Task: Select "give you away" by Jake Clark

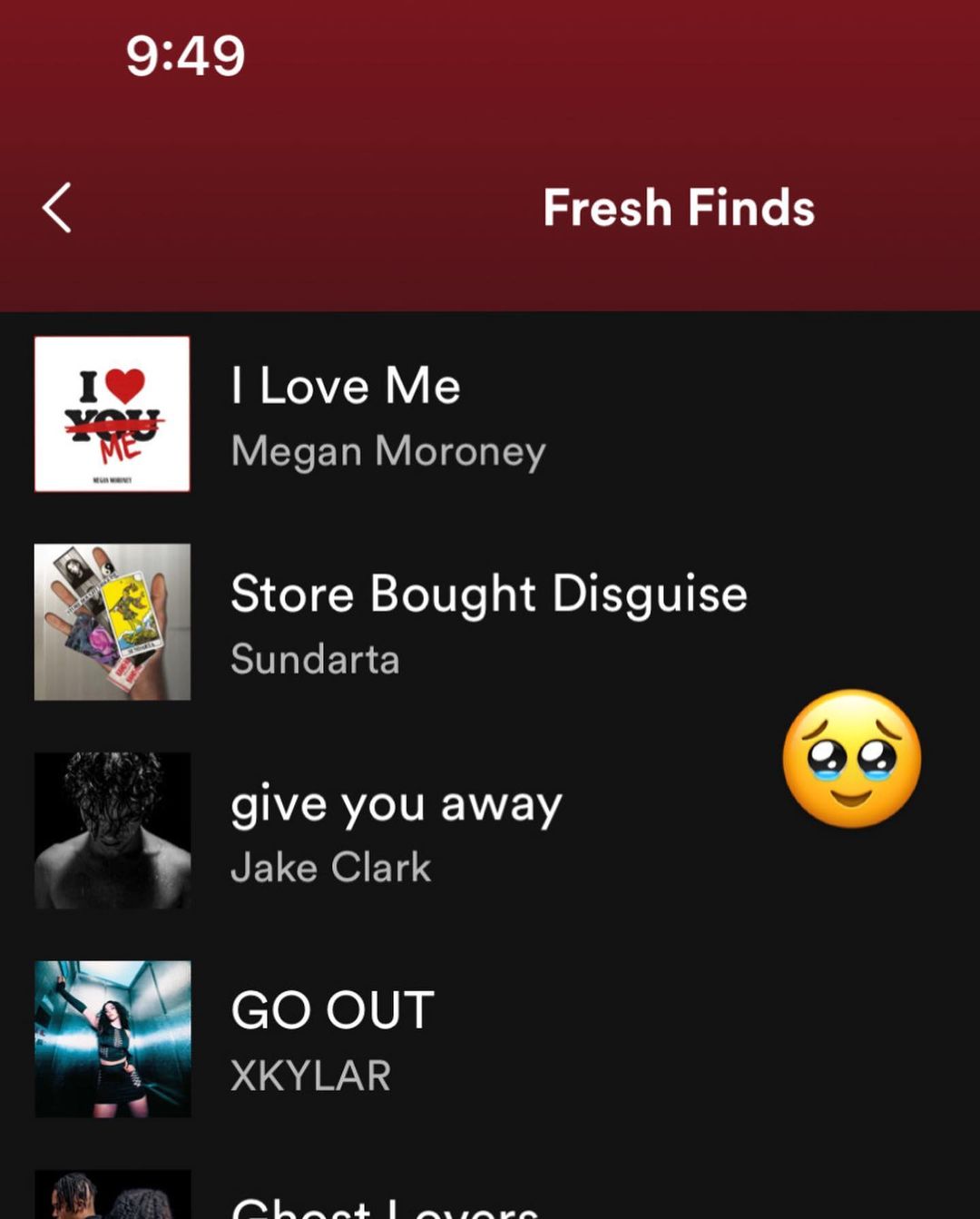Action: pyautogui.click(x=396, y=831)
